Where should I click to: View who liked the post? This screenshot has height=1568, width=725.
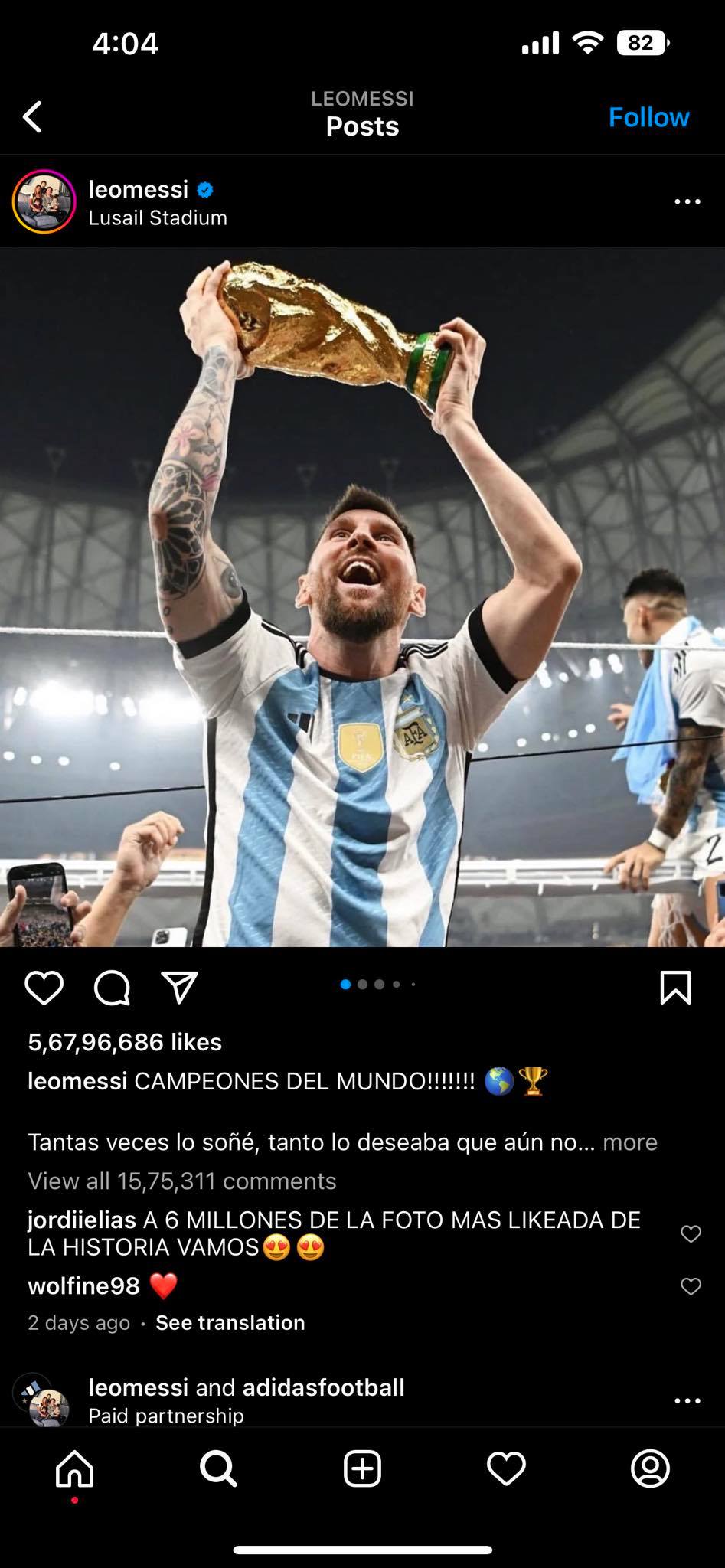tap(125, 1042)
